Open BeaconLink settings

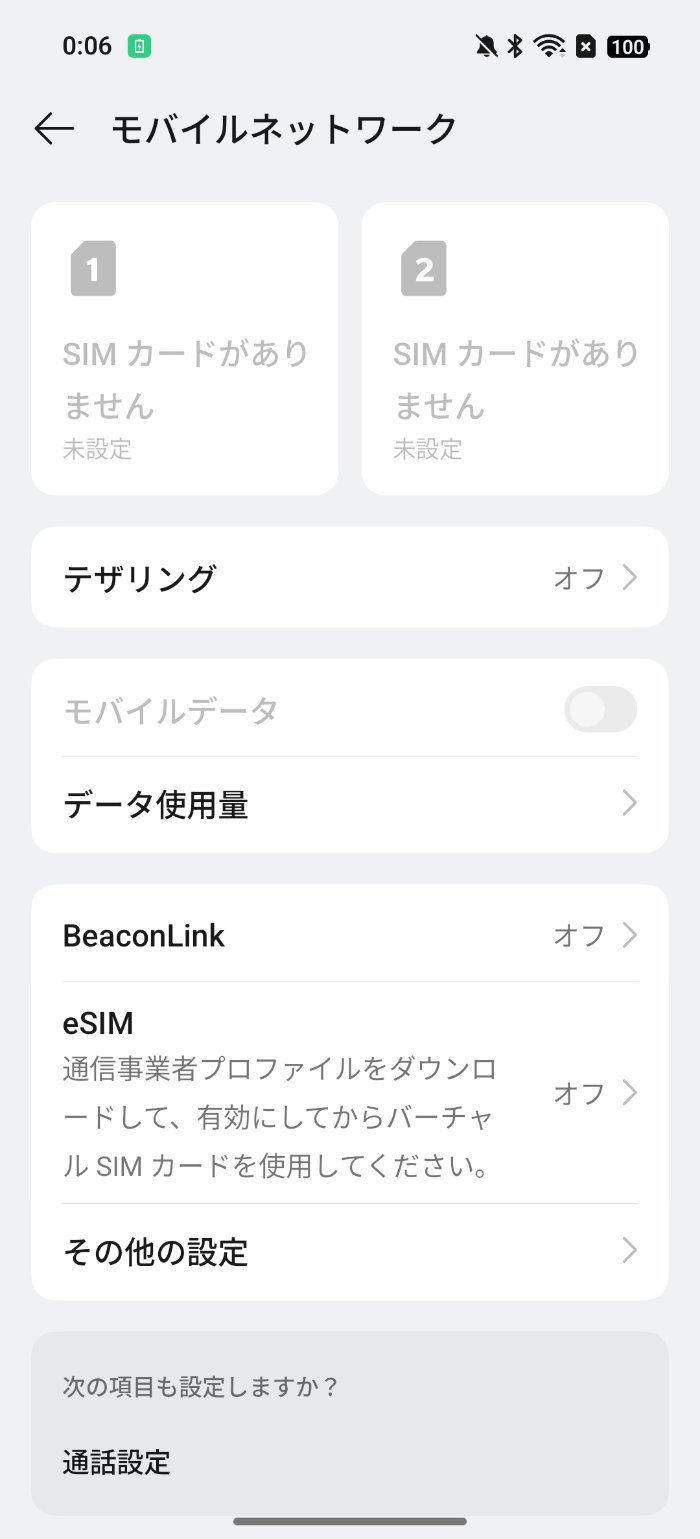[350, 936]
